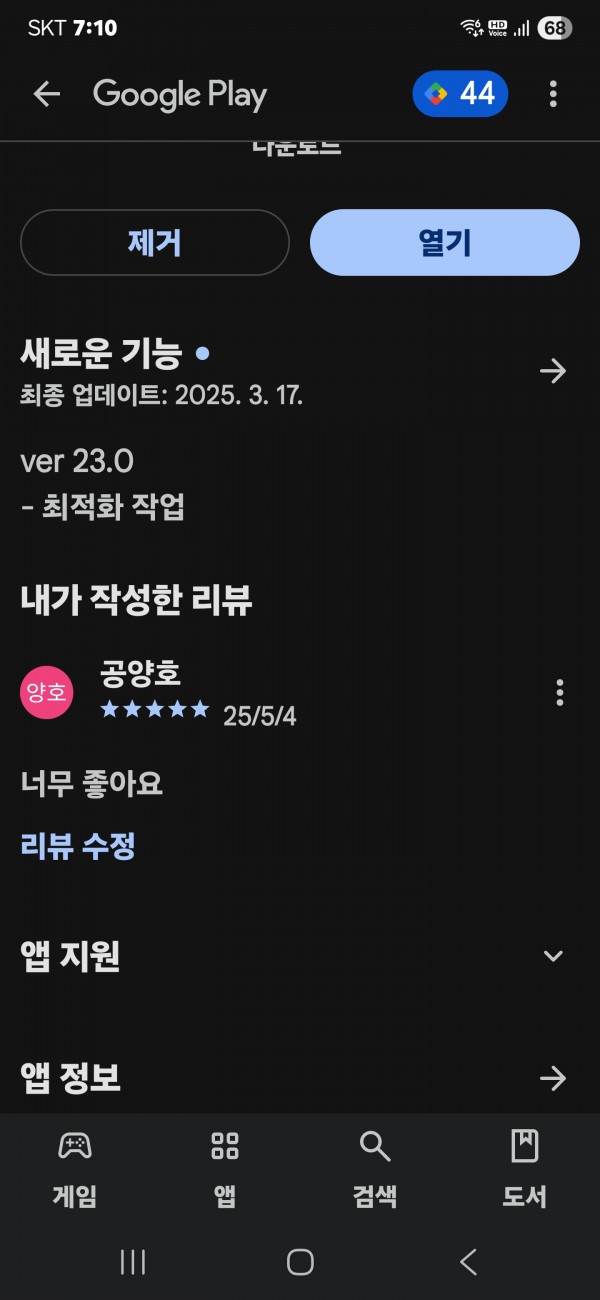600x1300 pixels.
Task: Open 새로운 기능 details arrow
Action: tap(553, 372)
